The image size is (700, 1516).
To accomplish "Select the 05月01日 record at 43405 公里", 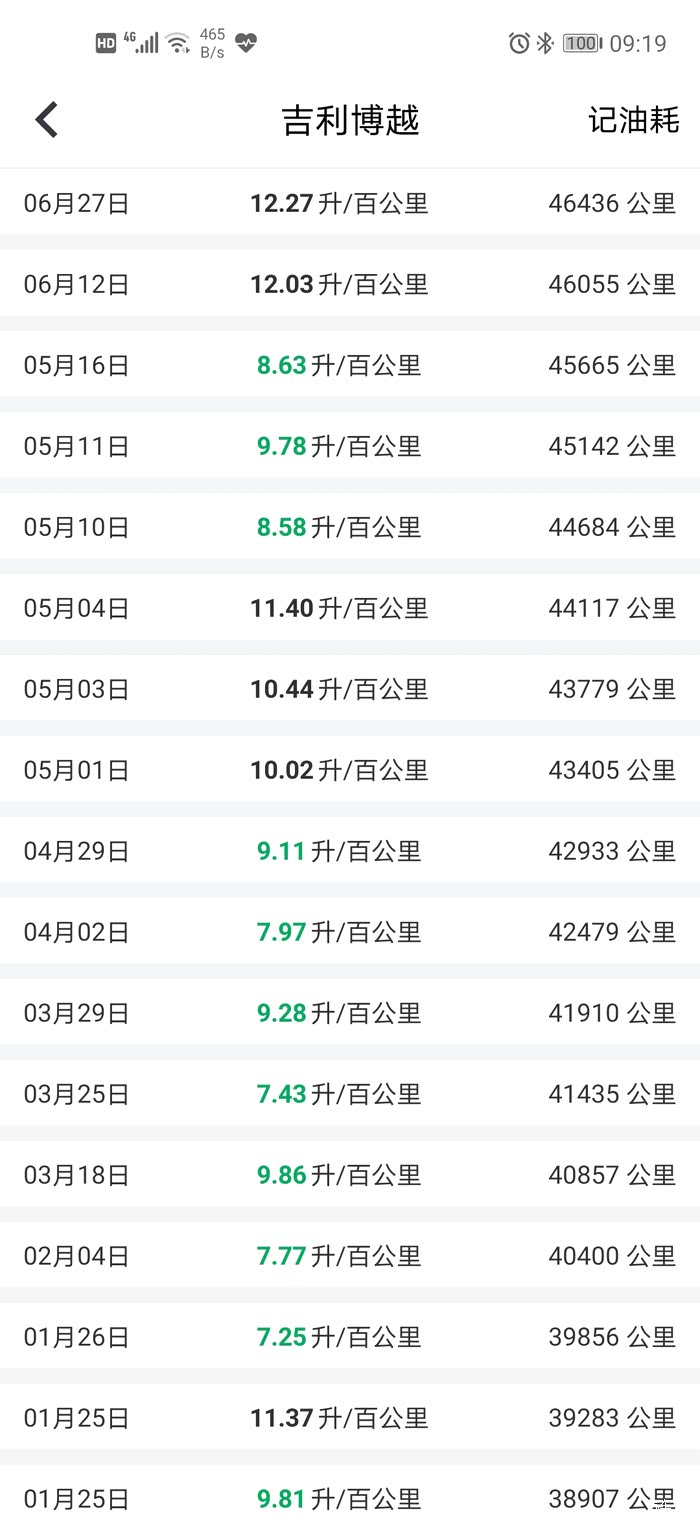I will point(350,771).
